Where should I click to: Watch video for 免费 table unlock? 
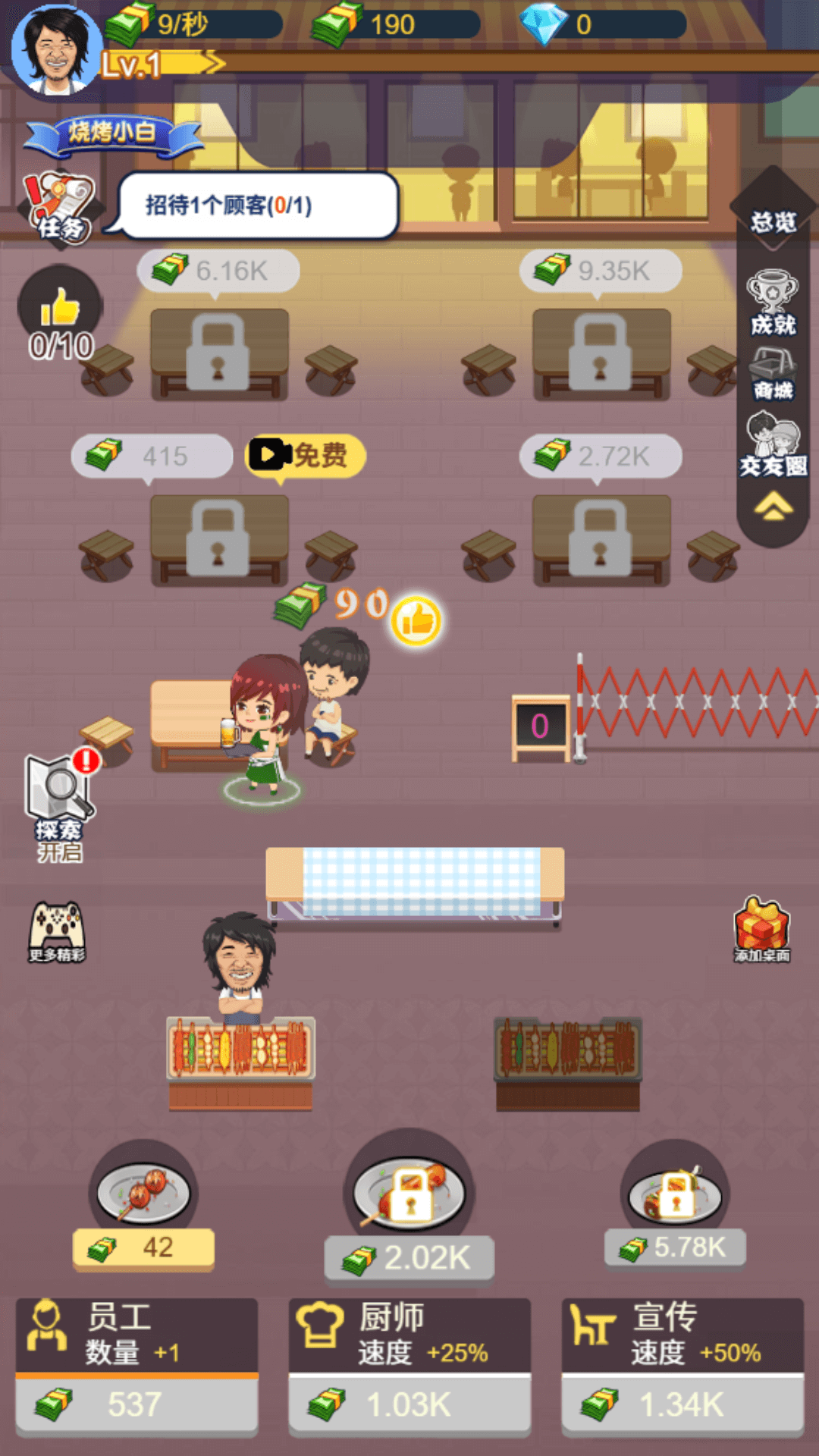tap(305, 456)
